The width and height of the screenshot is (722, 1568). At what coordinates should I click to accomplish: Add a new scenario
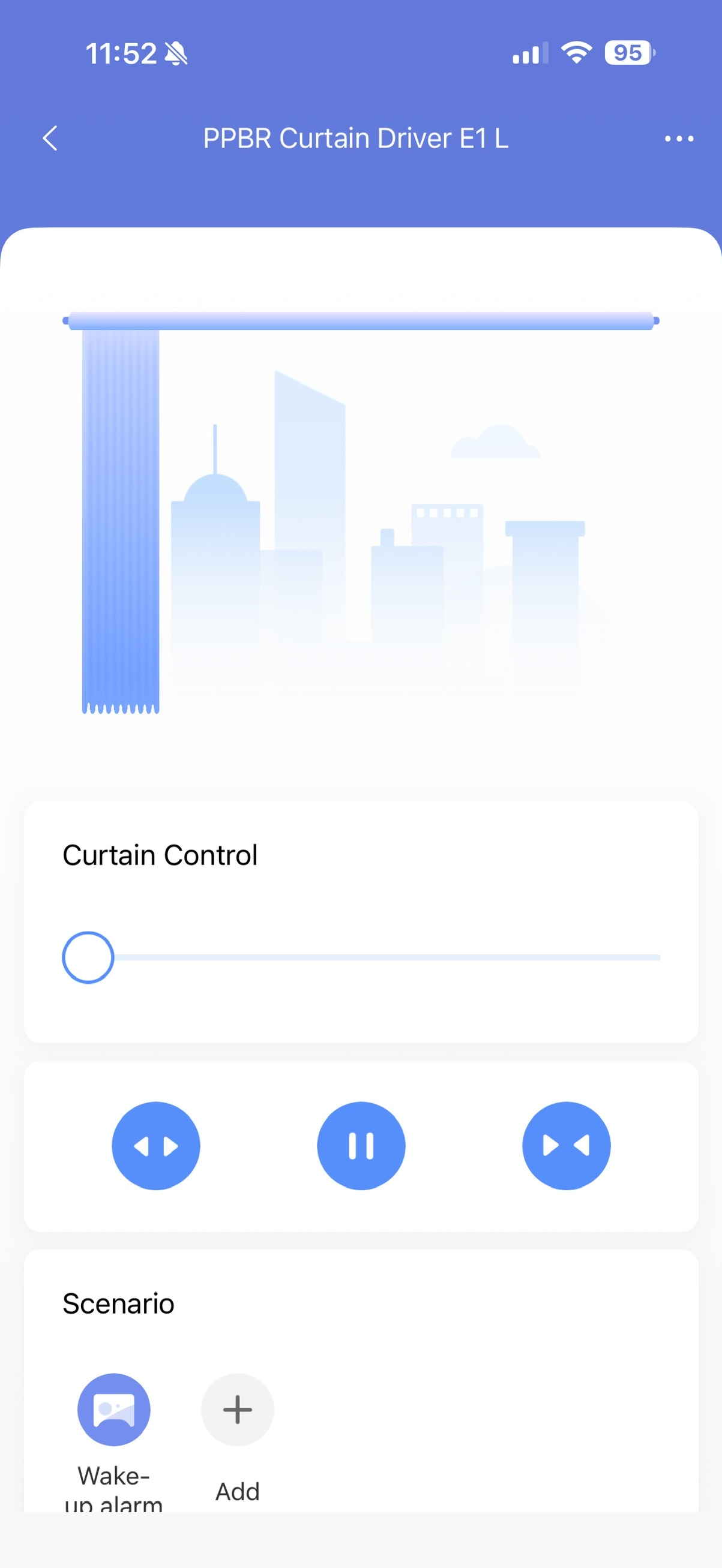[238, 1410]
